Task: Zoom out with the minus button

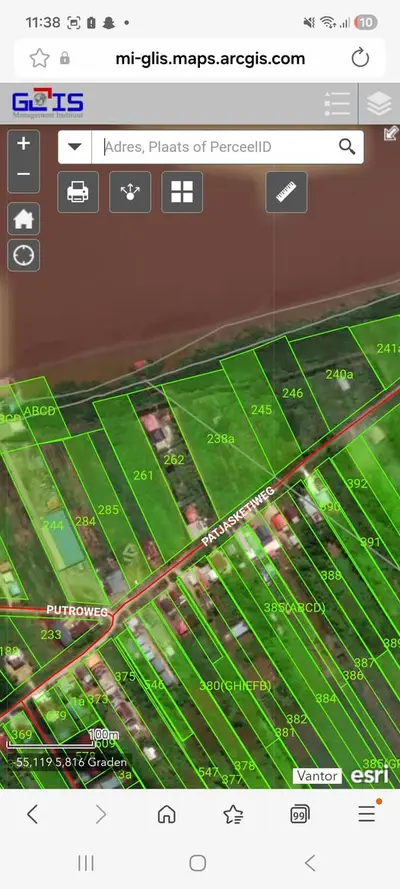Action: 23,174
